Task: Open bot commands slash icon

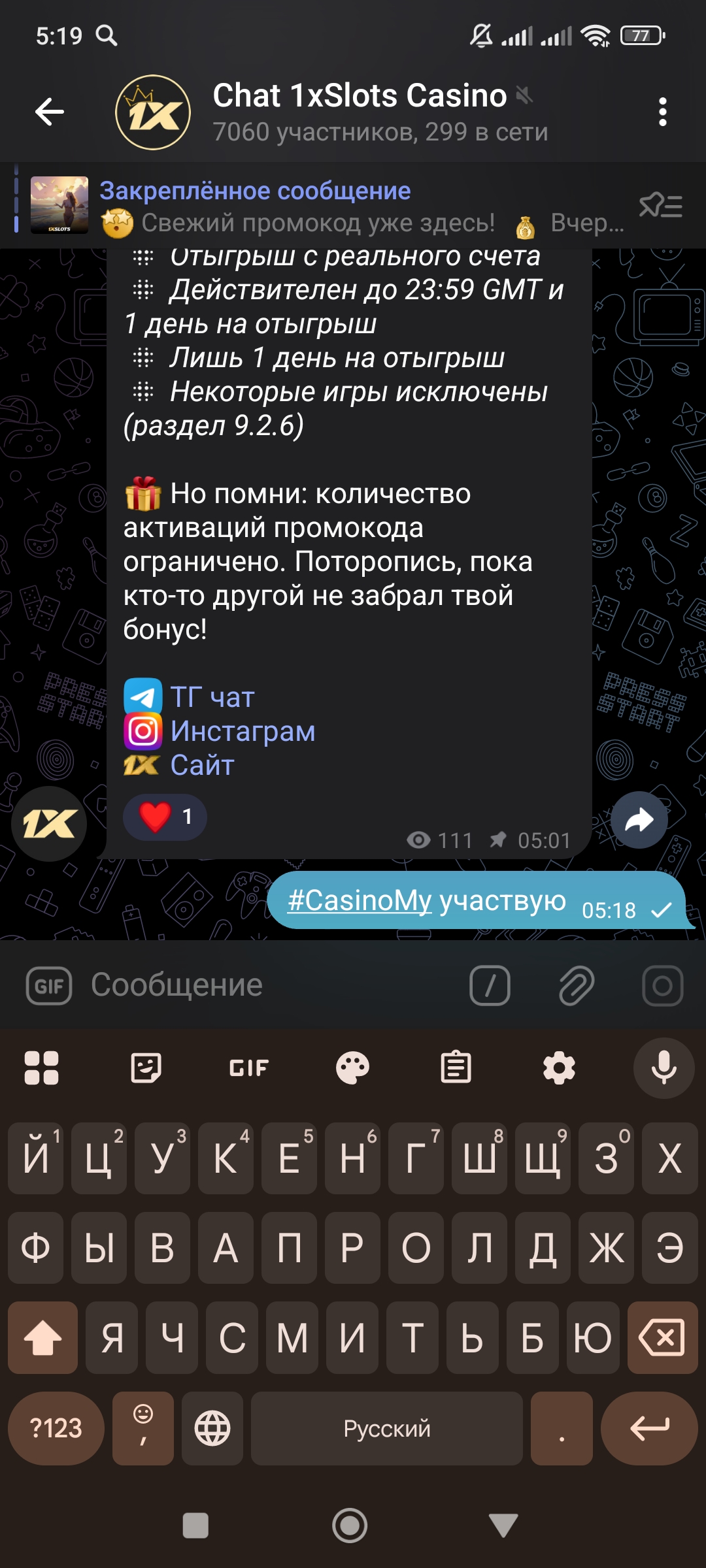Action: [x=490, y=985]
